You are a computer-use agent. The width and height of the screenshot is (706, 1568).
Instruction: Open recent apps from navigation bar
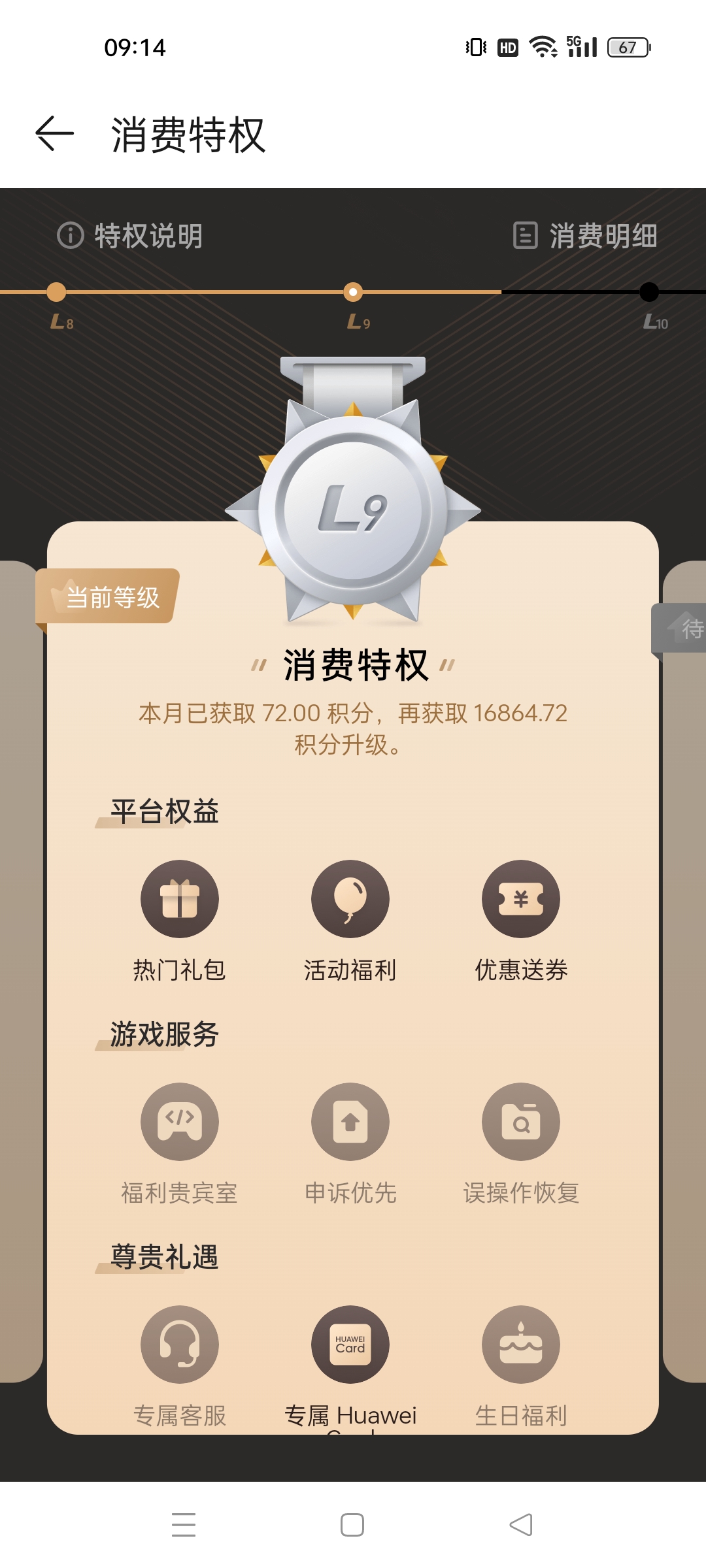(x=184, y=1525)
